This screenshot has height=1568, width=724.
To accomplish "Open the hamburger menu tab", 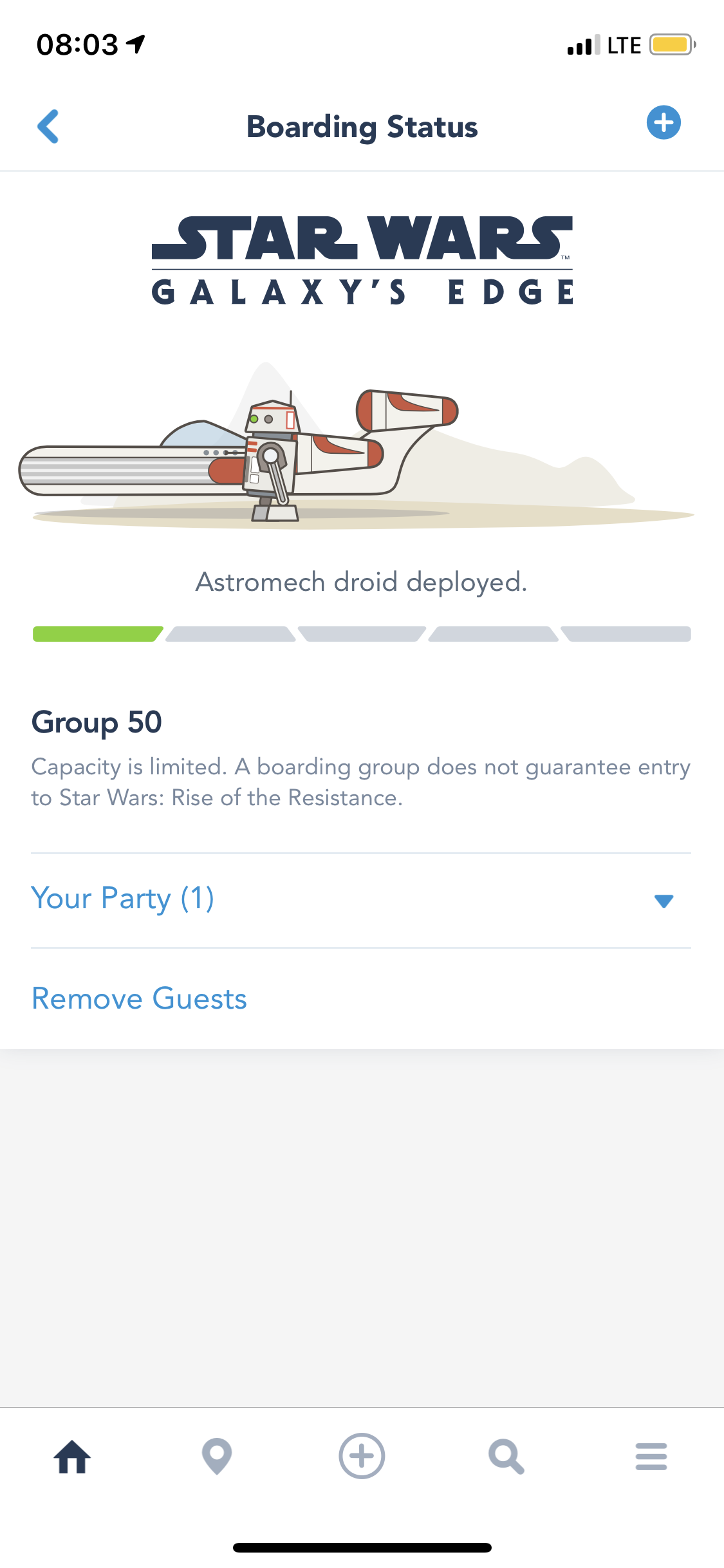I will 651,1457.
